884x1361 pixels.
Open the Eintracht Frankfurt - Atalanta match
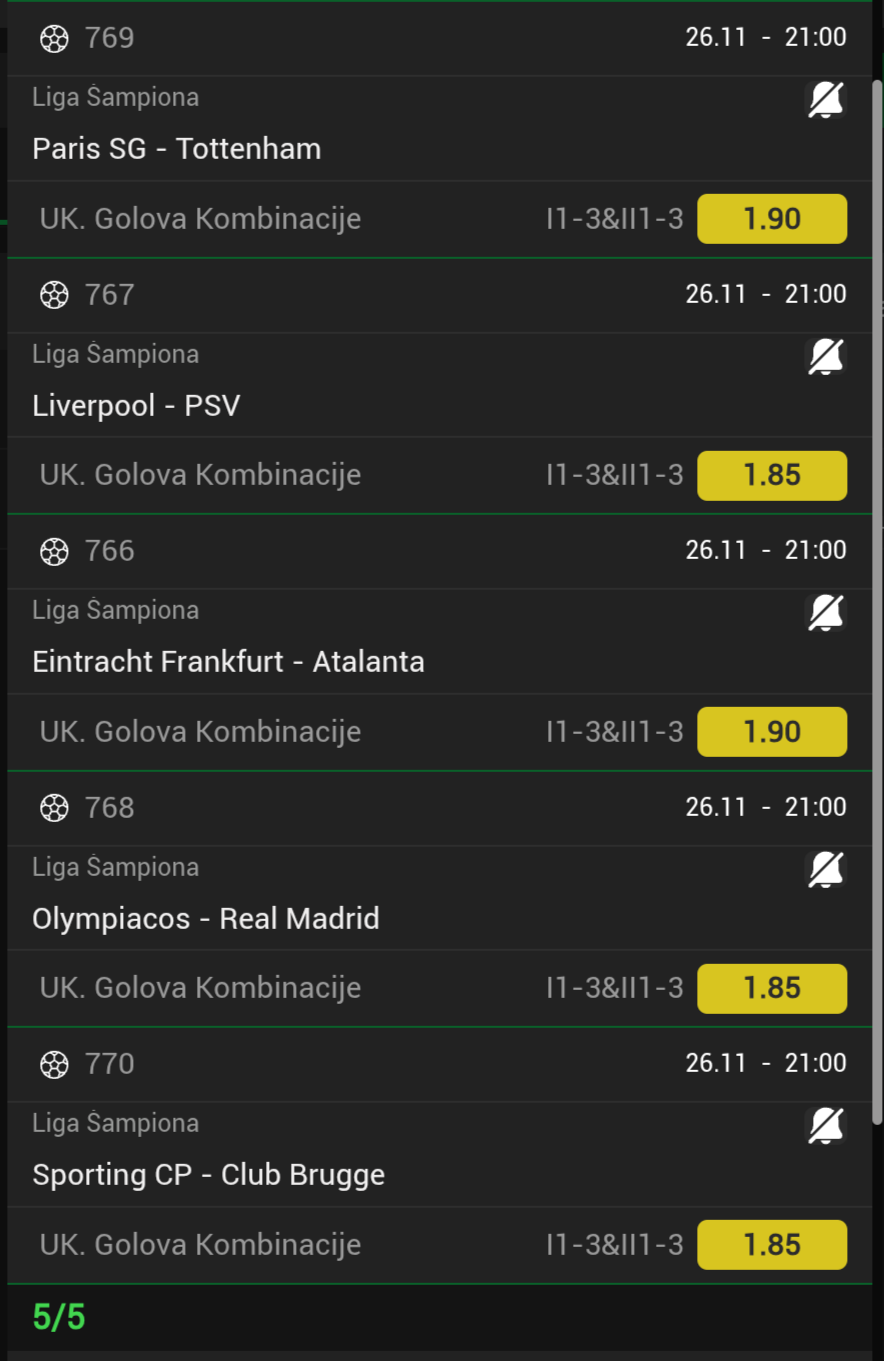[x=228, y=662]
